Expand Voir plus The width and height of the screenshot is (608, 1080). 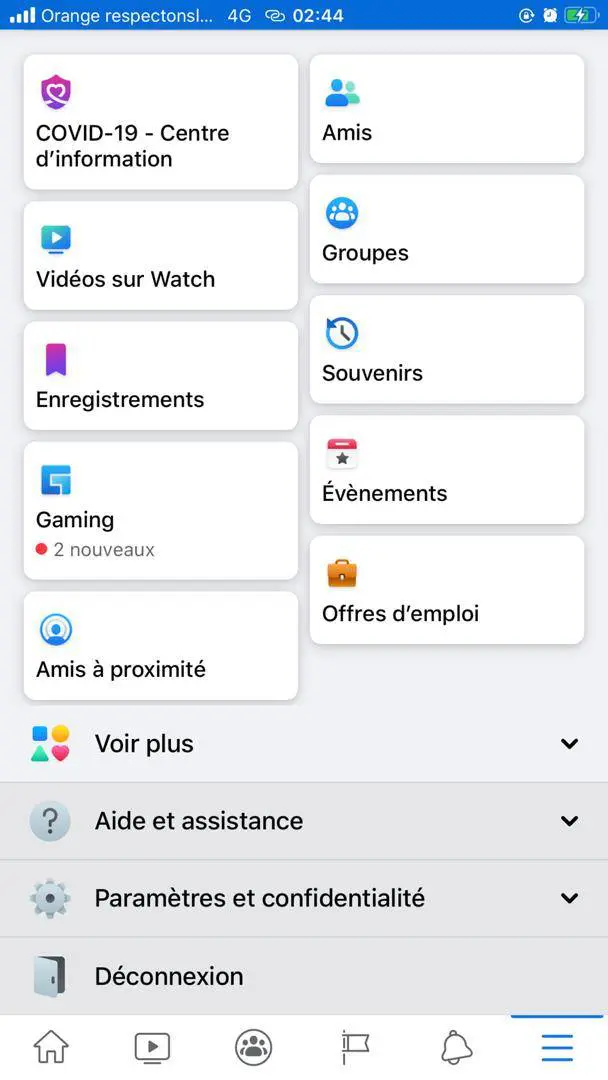pos(304,744)
